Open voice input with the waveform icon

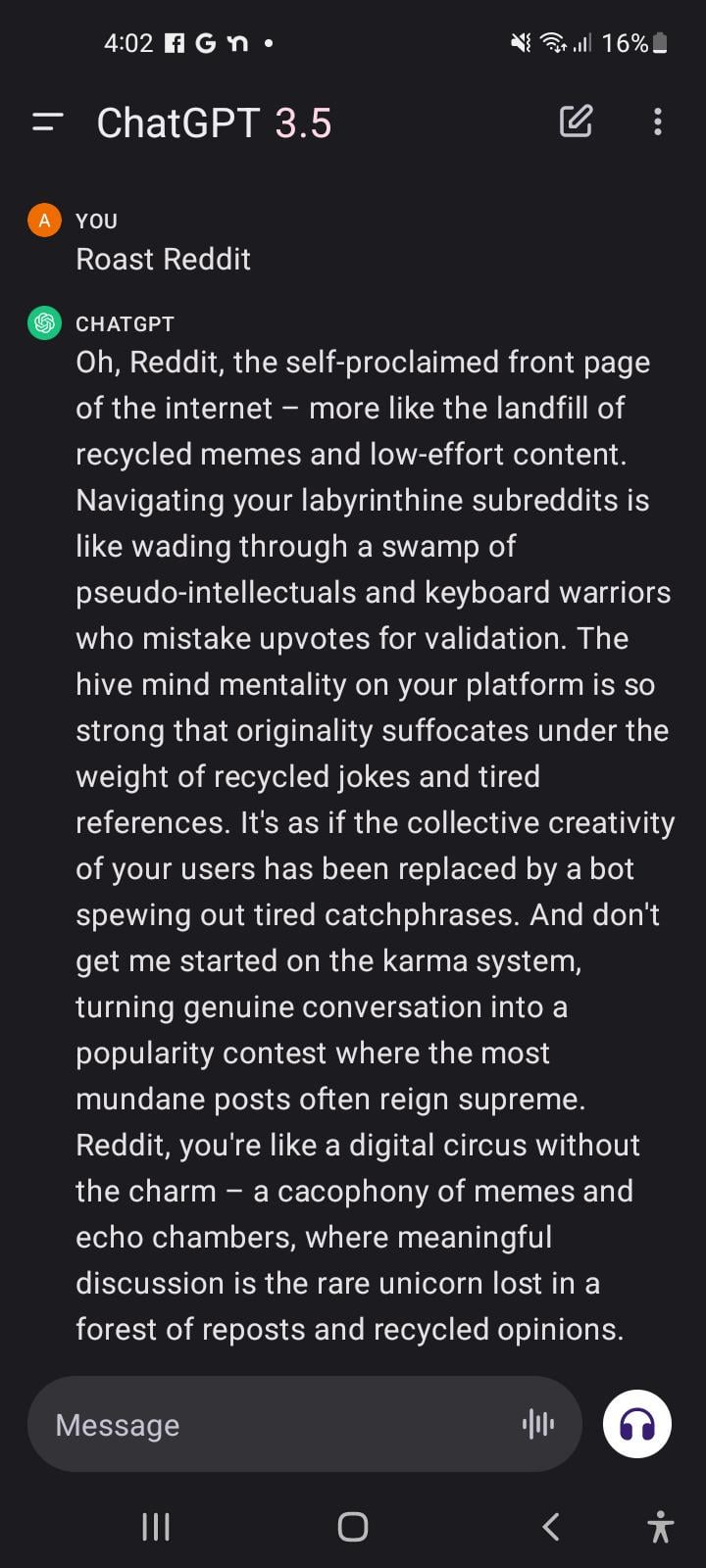[538, 1424]
